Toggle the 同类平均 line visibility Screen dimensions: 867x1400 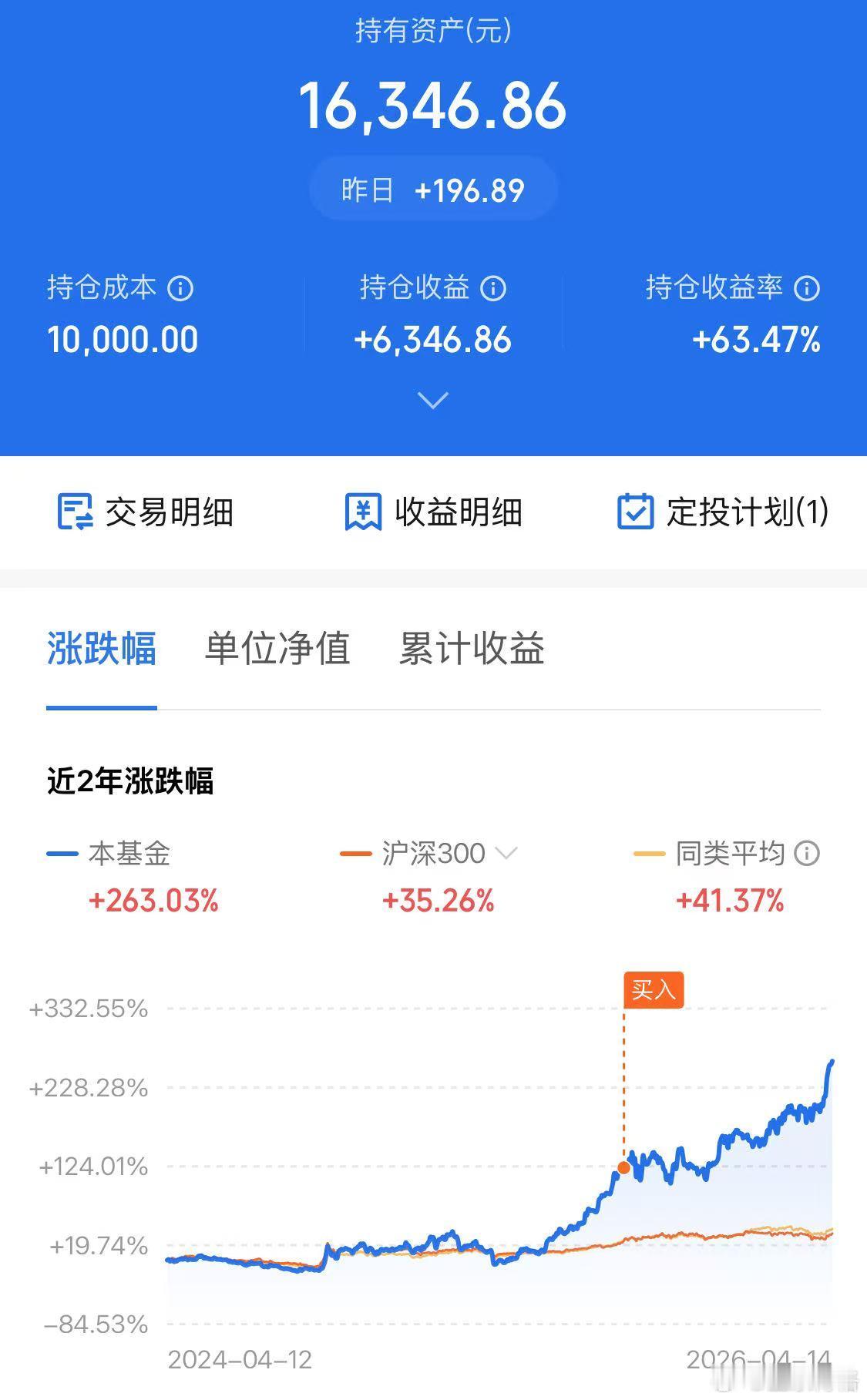pos(717,854)
